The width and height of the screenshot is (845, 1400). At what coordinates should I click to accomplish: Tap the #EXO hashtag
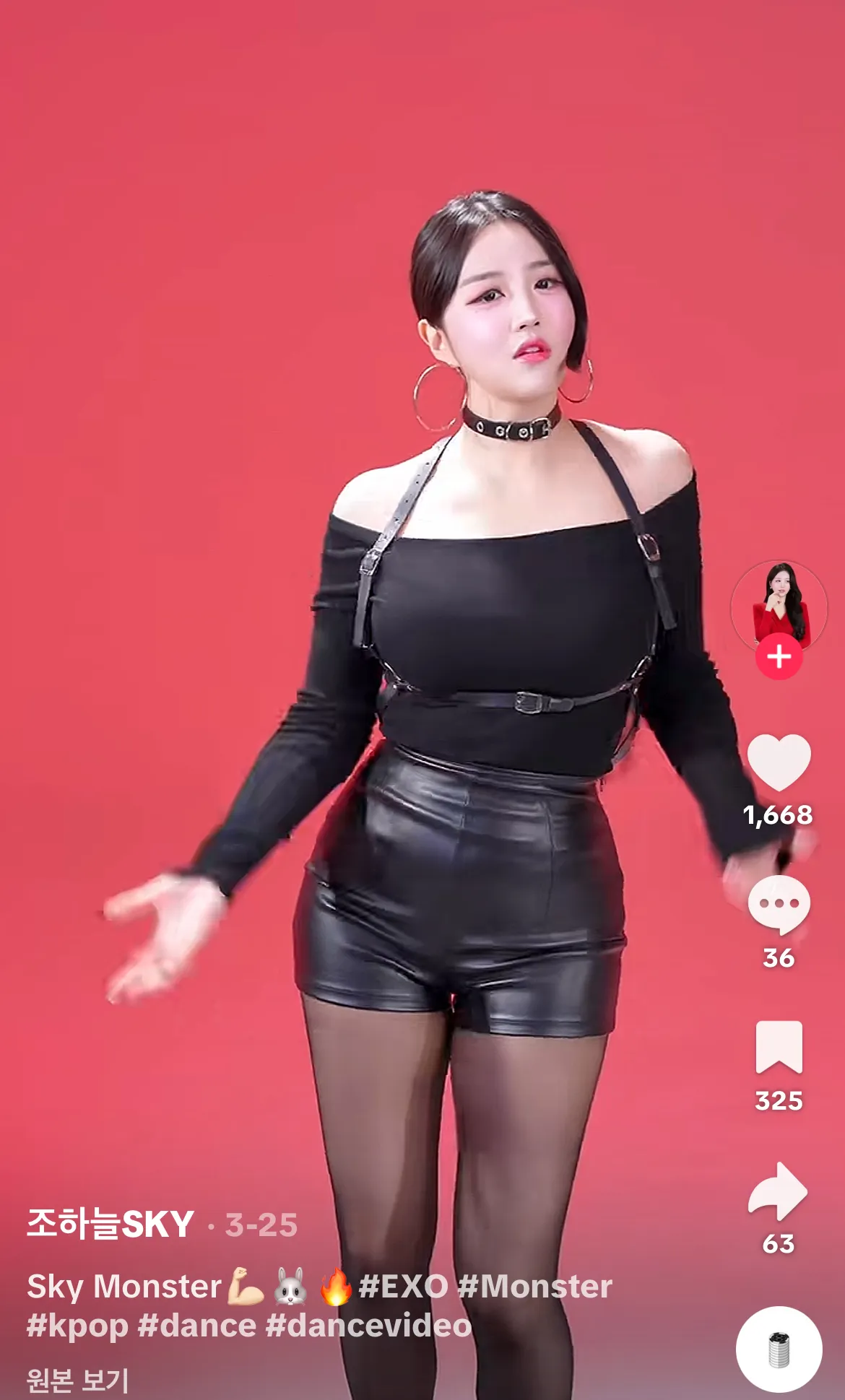(x=403, y=1287)
